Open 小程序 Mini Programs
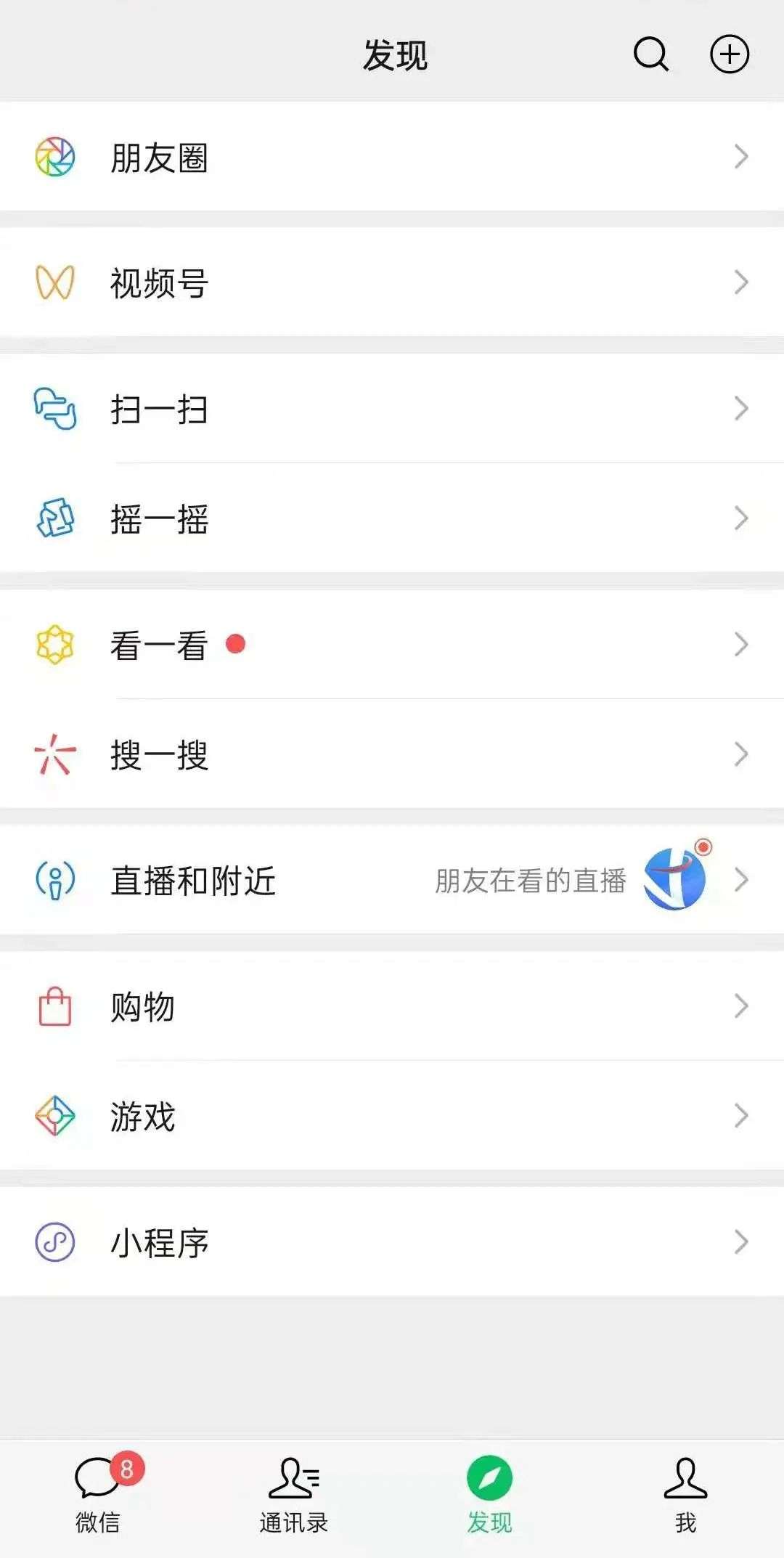Image resolution: width=784 pixels, height=1558 pixels. coord(392,1242)
